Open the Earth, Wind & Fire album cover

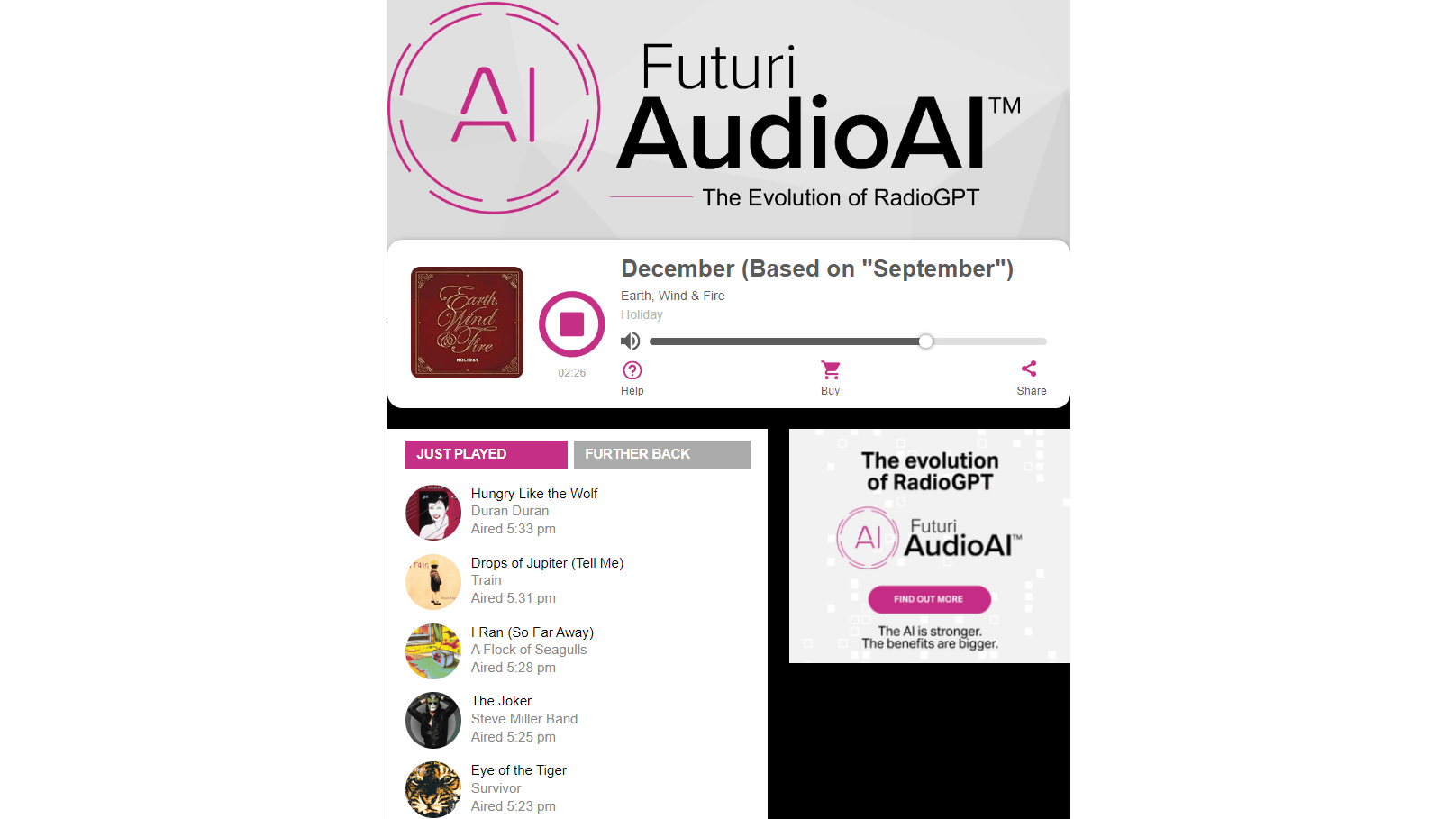point(467,323)
